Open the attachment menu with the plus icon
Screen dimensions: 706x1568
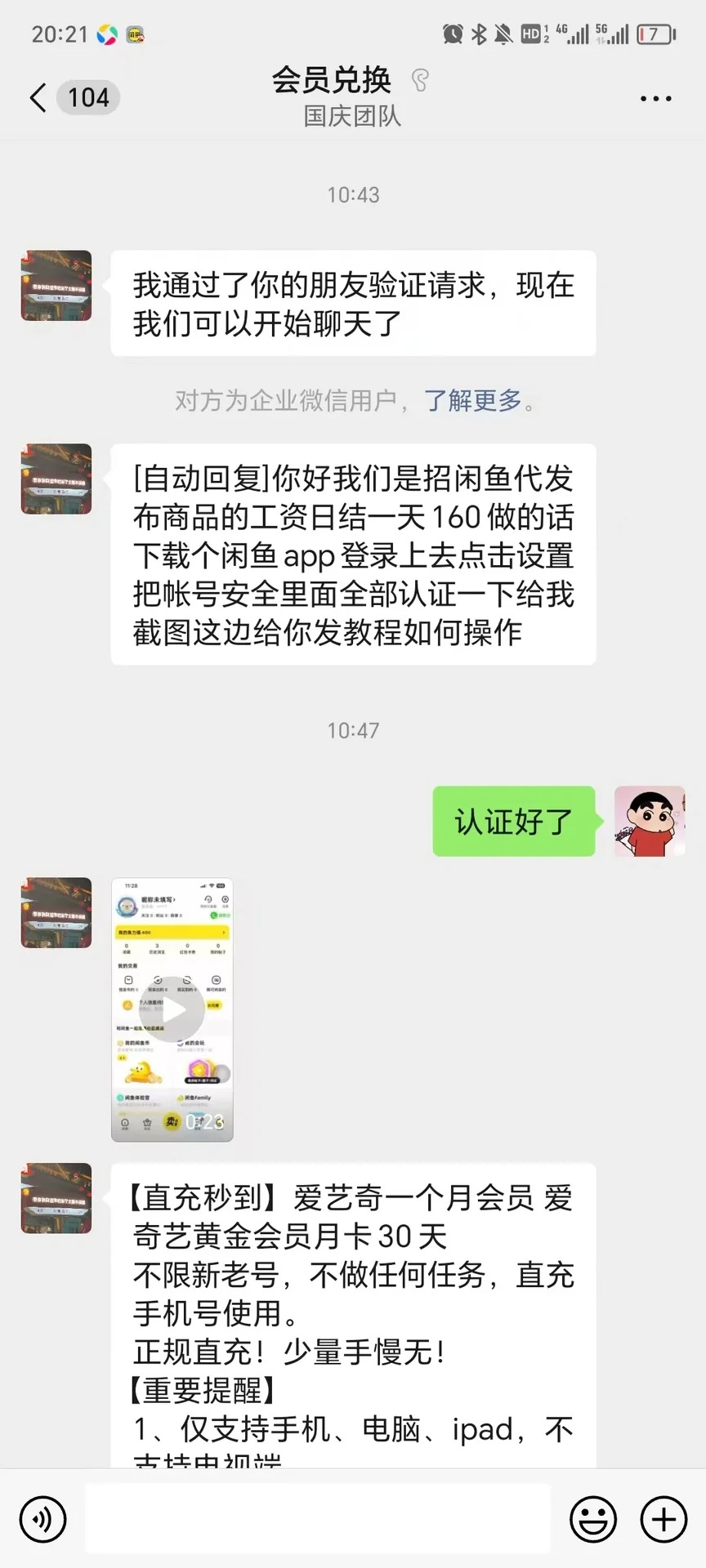[x=662, y=1519]
